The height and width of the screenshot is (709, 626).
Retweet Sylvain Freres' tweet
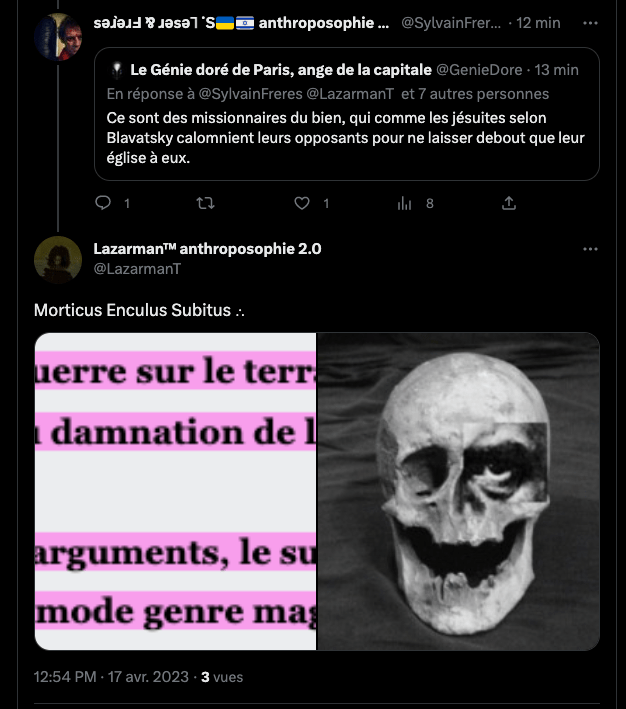point(205,203)
